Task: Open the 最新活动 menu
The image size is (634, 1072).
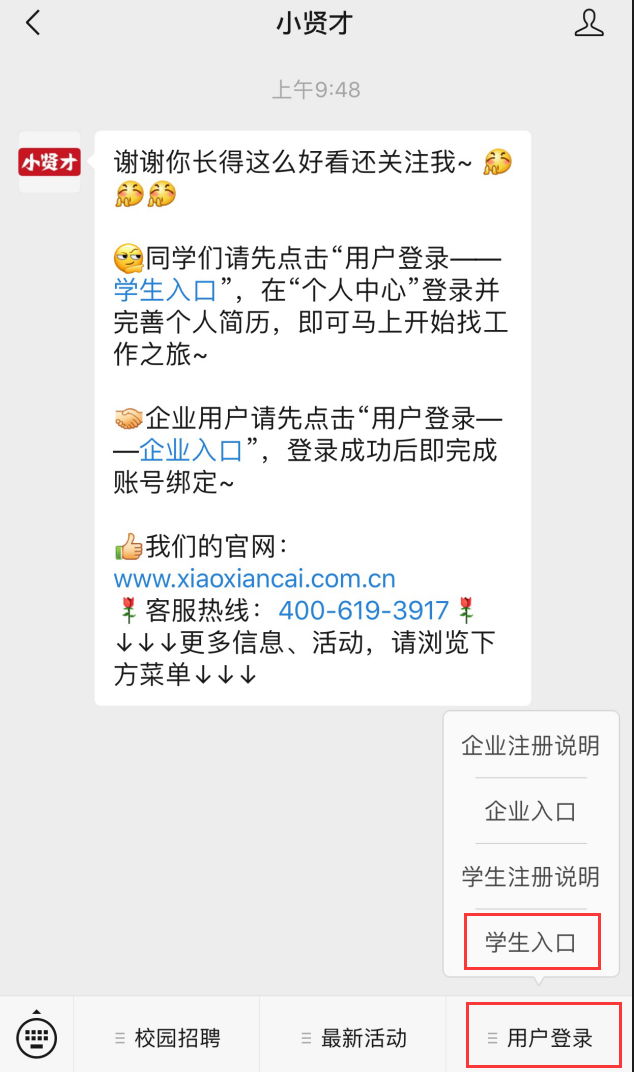Action: click(353, 1038)
